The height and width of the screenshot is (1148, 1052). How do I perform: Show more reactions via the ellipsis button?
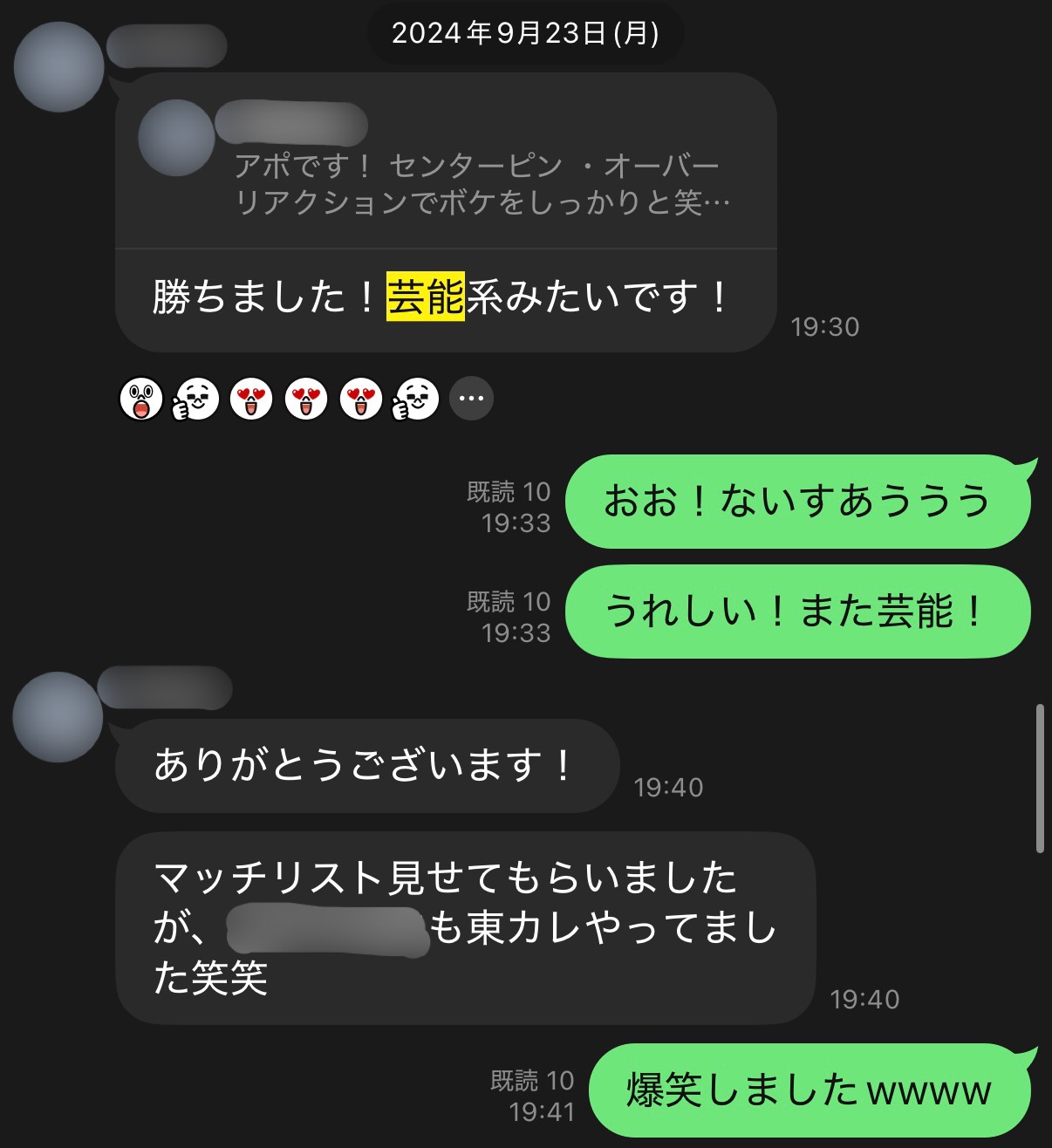tap(471, 399)
